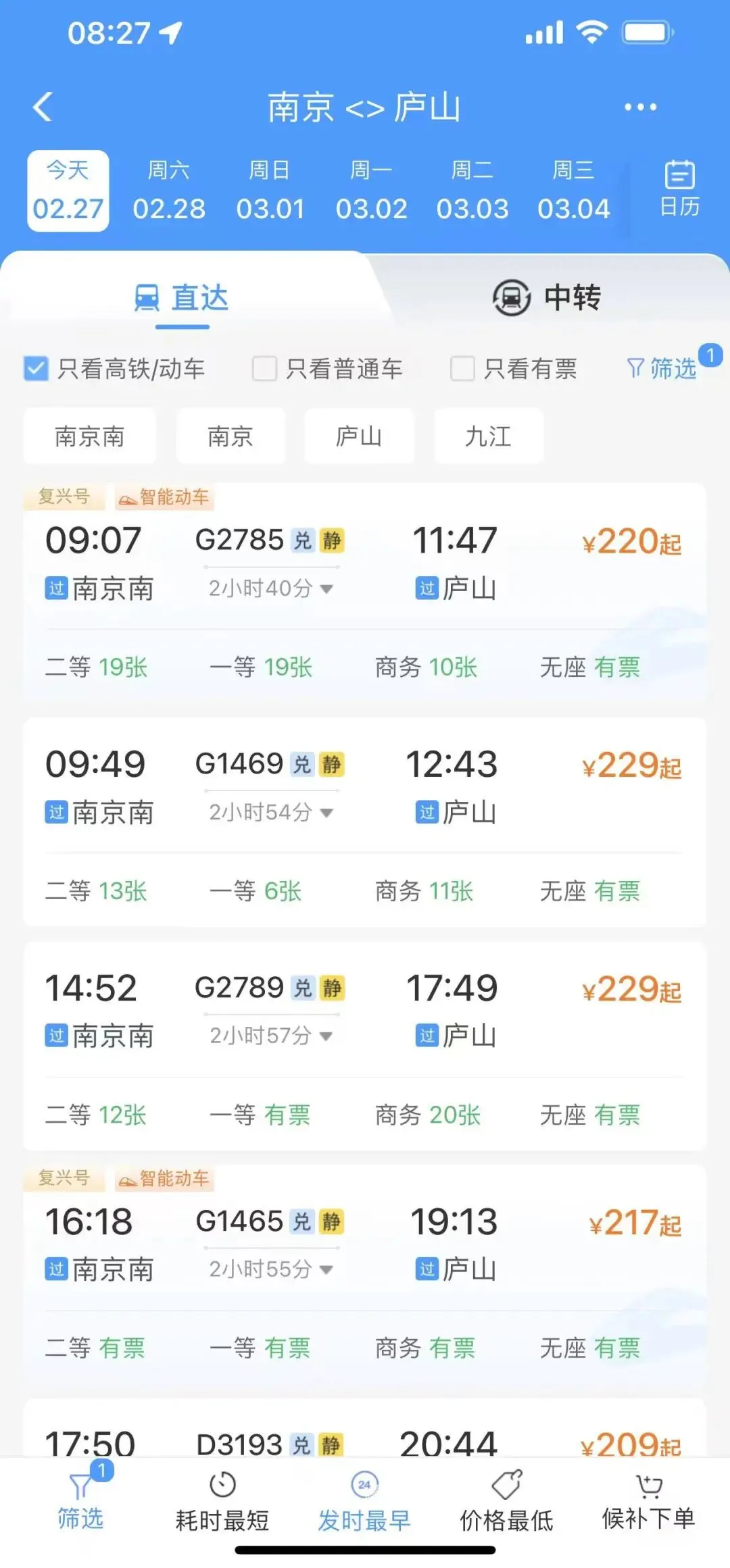The image size is (730, 1568).
Task: Enable 只看有票 checkbox
Action: (463, 369)
